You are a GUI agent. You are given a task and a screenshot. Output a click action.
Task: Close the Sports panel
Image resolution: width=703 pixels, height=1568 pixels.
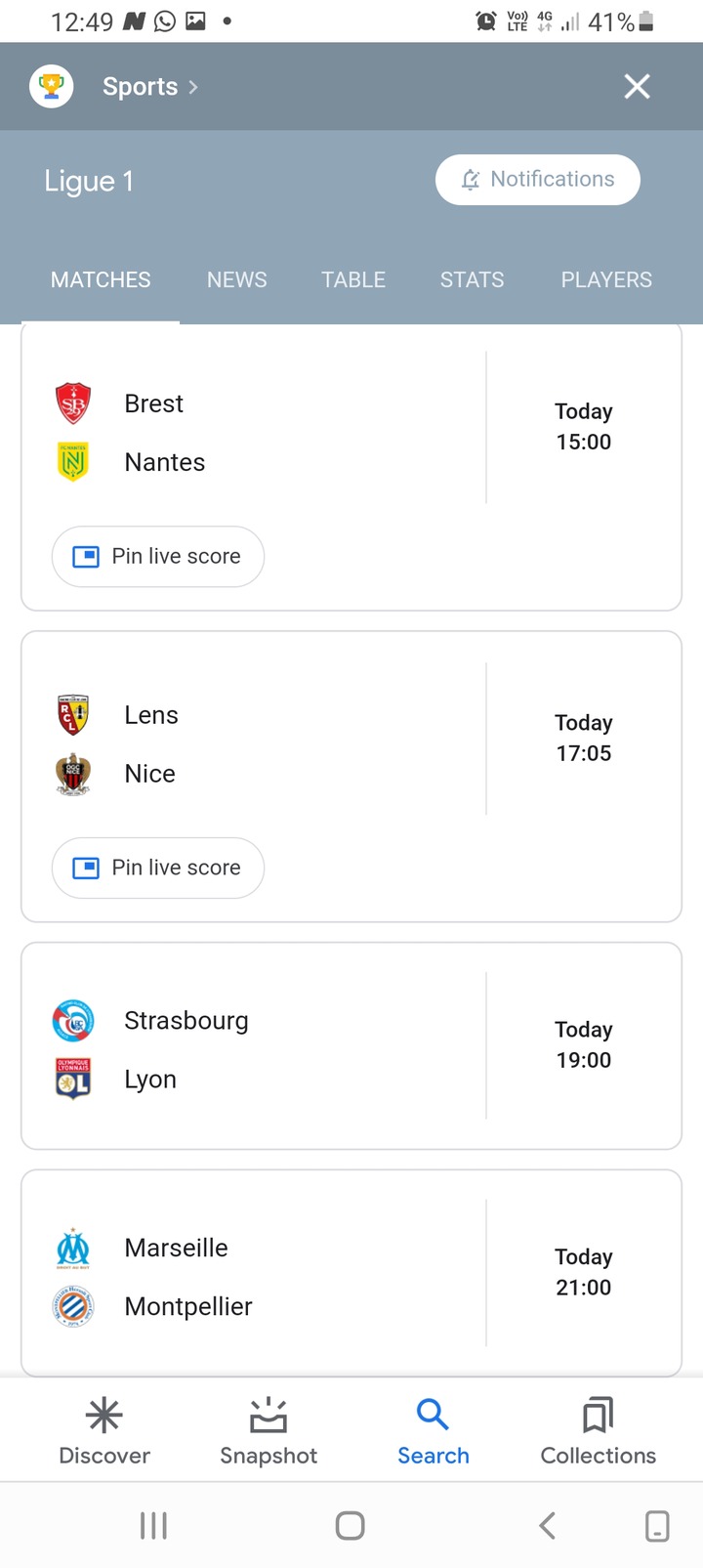637,87
